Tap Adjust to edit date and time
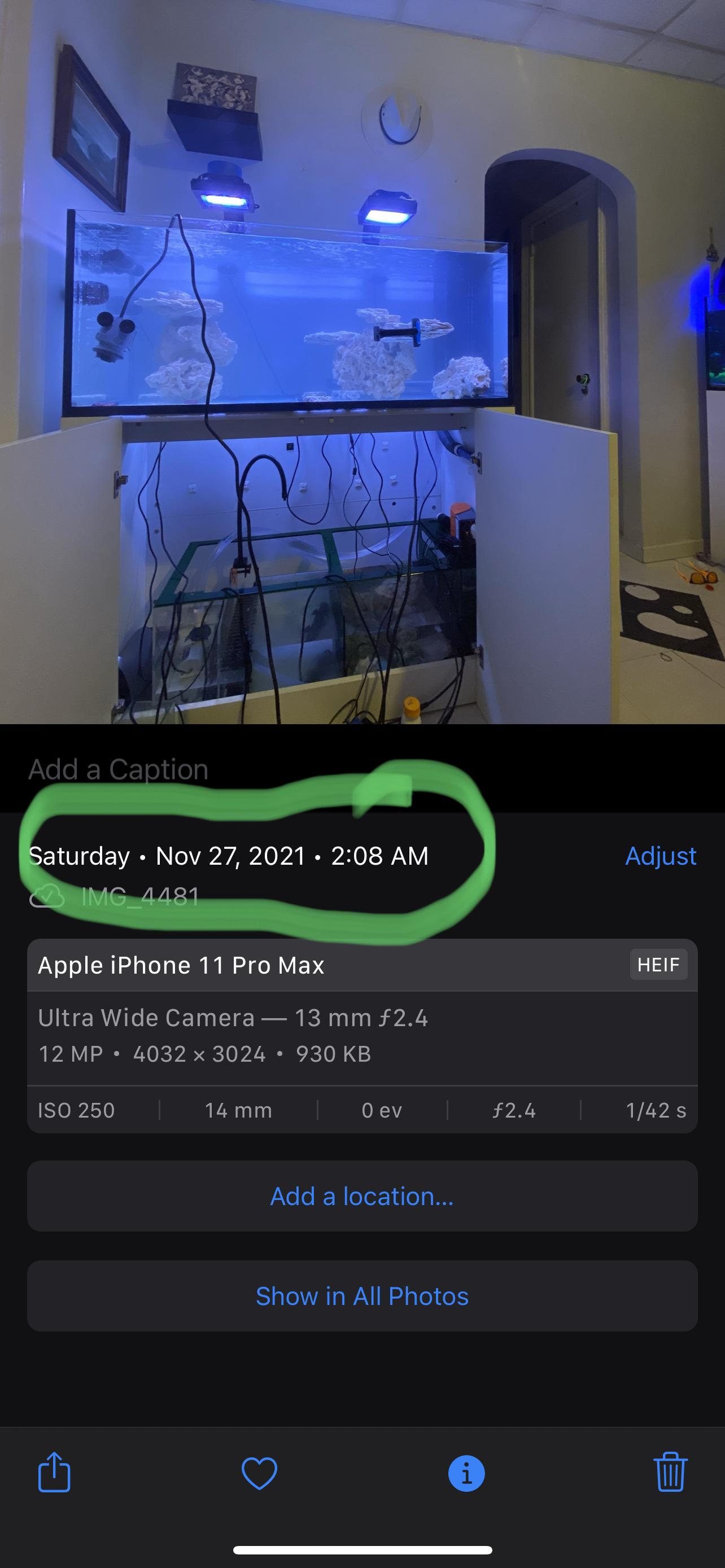 coord(660,856)
